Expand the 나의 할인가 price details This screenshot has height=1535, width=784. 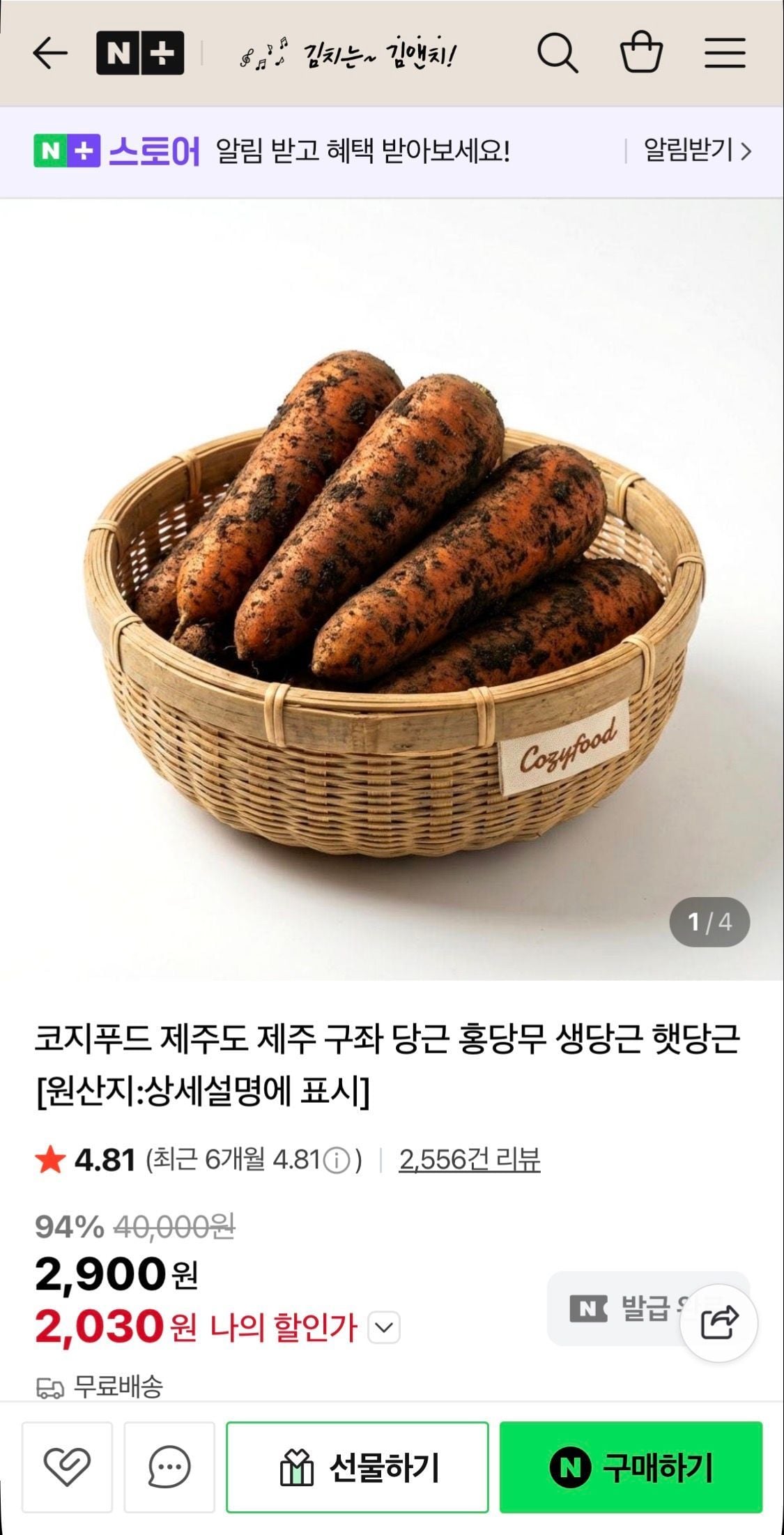[384, 1327]
